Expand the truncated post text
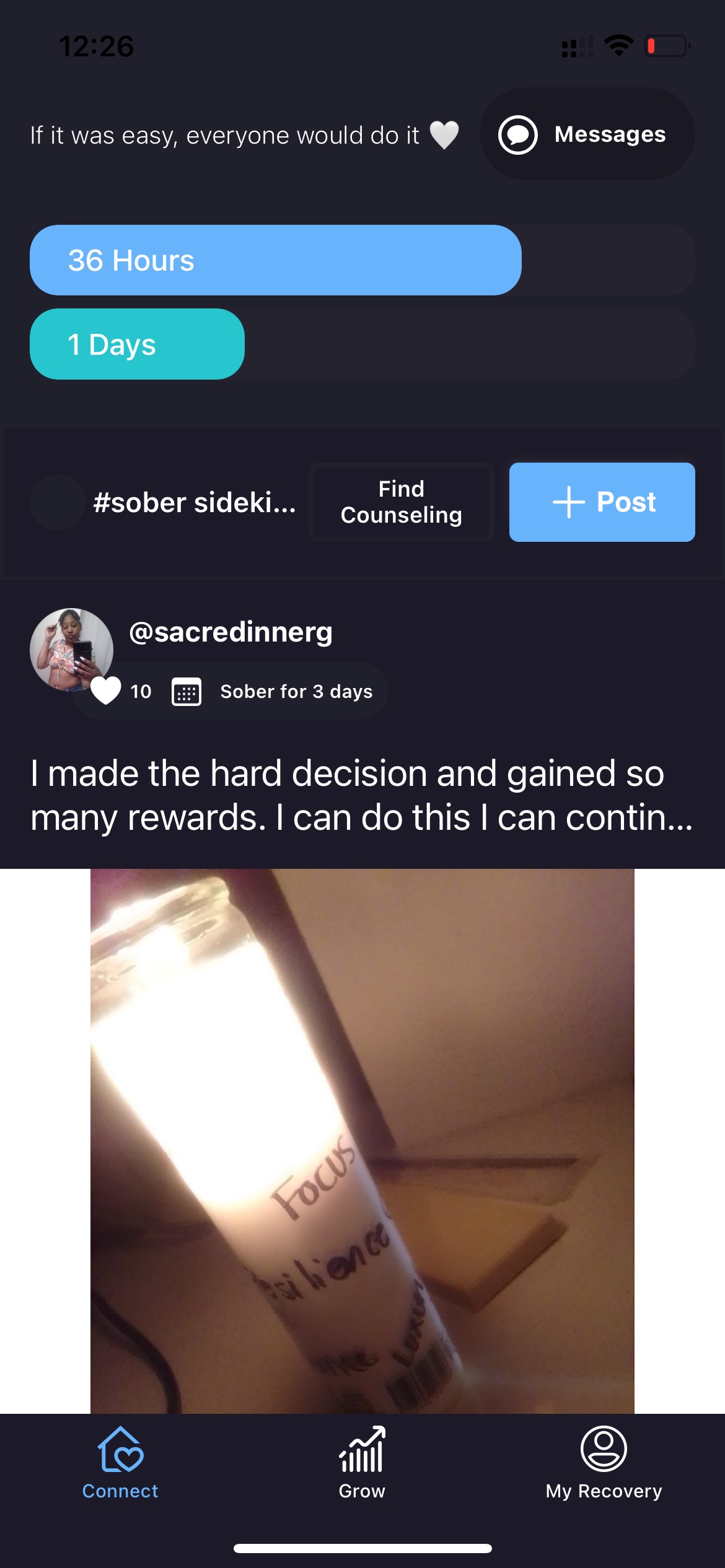The width and height of the screenshot is (725, 1568). (362, 795)
